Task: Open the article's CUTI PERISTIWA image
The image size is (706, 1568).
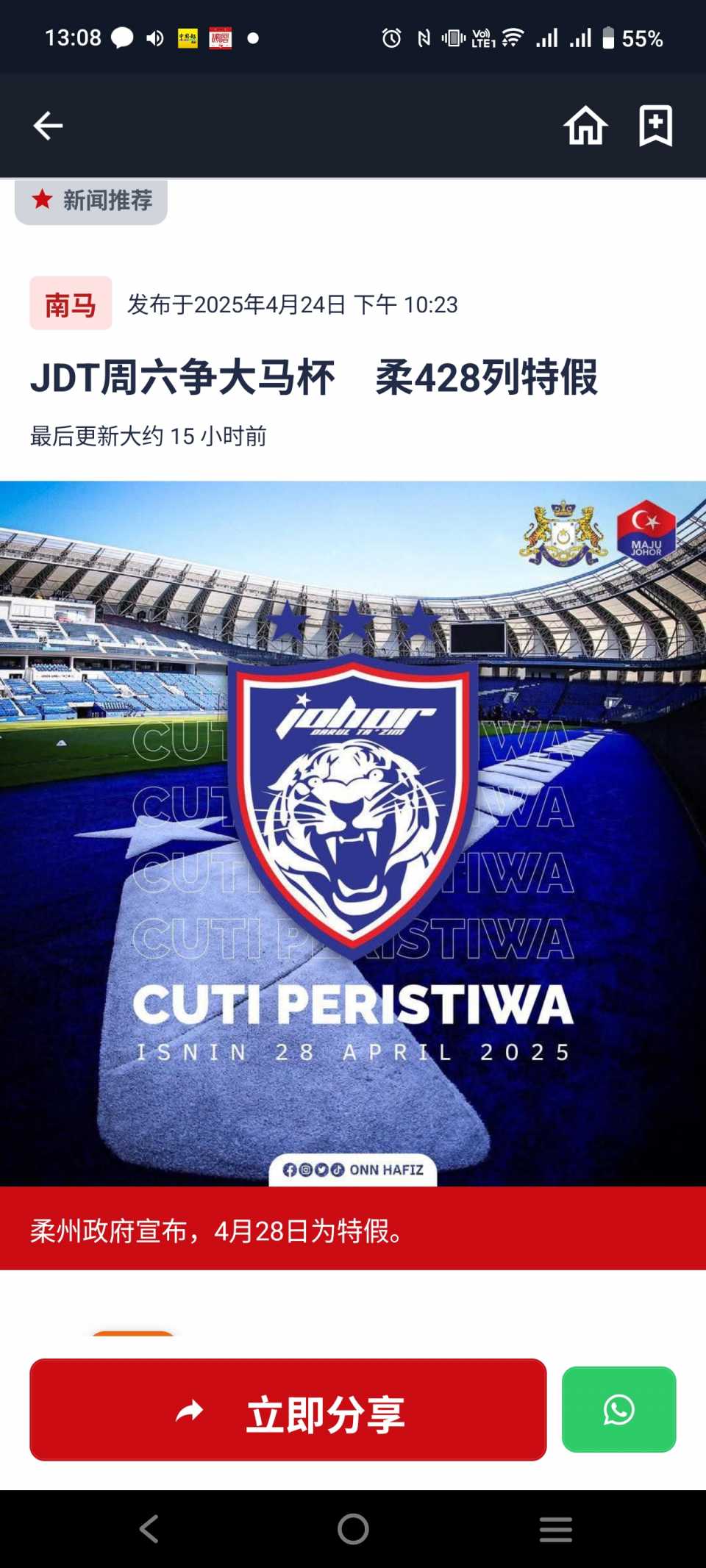Action: pos(353,833)
